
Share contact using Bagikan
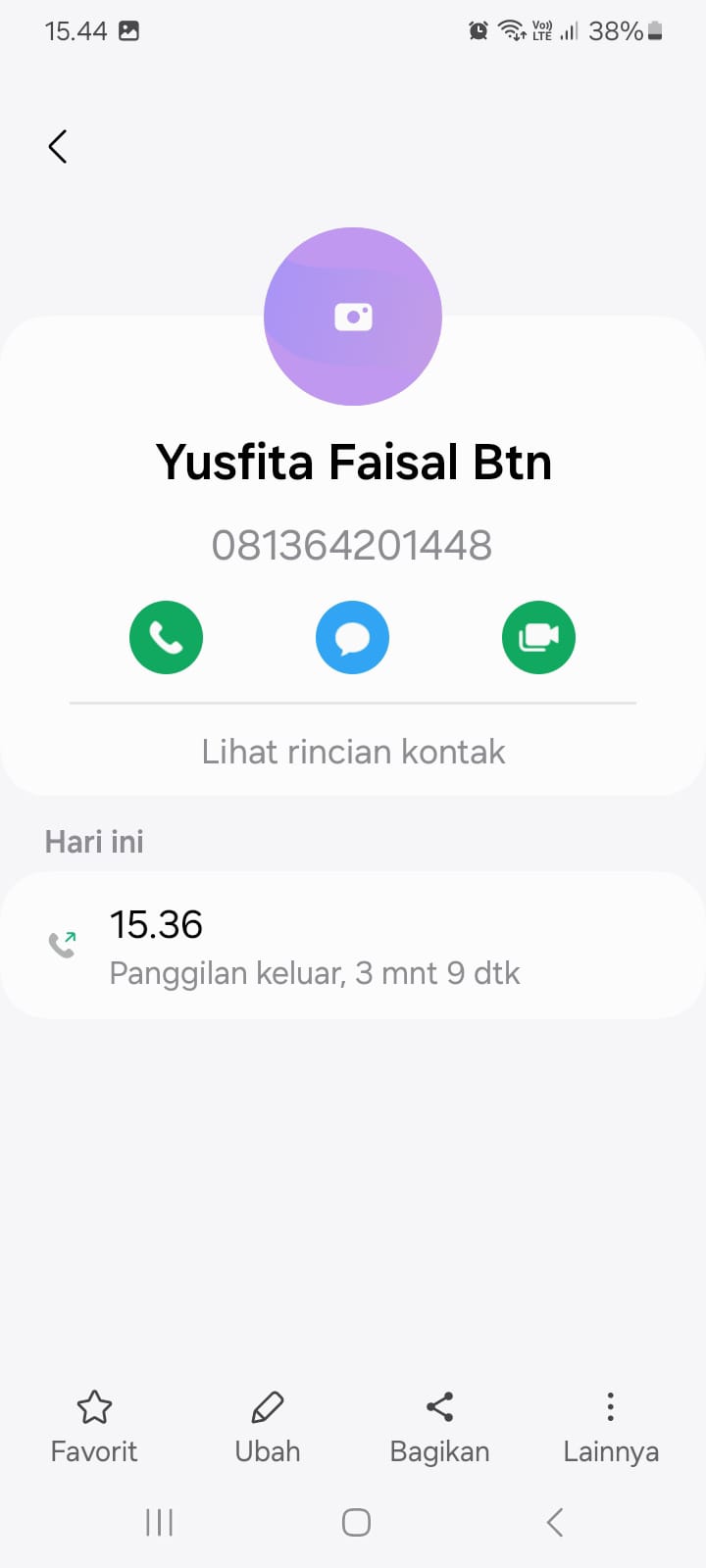pyautogui.click(x=439, y=1426)
